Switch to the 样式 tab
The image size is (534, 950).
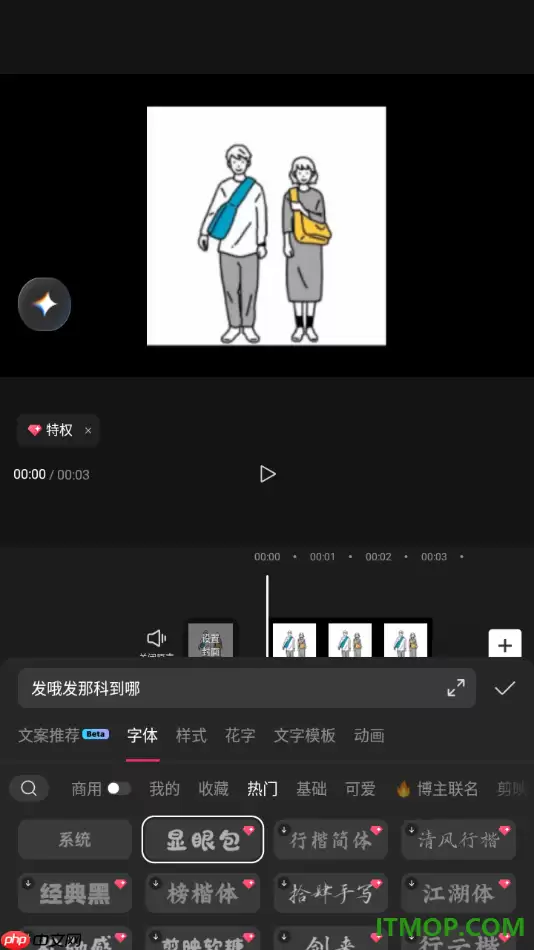coord(192,736)
